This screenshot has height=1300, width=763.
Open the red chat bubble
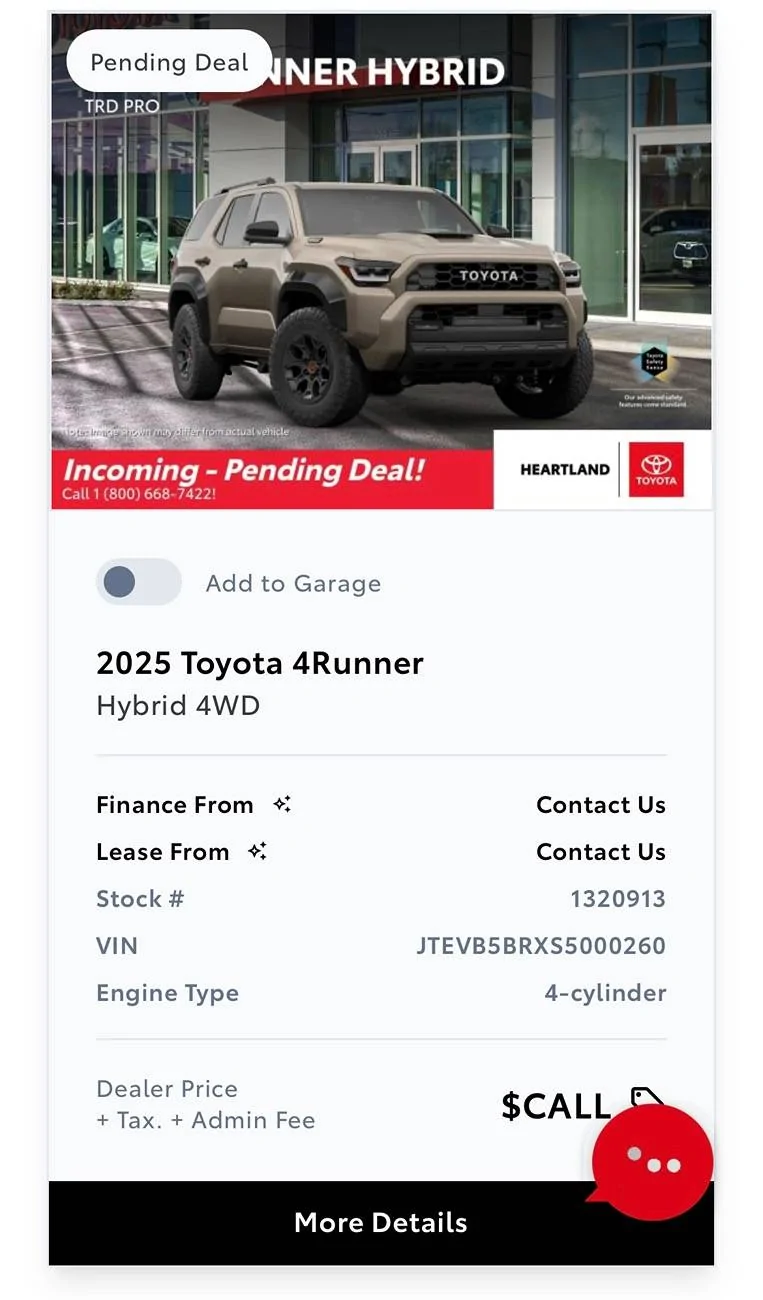point(653,1160)
